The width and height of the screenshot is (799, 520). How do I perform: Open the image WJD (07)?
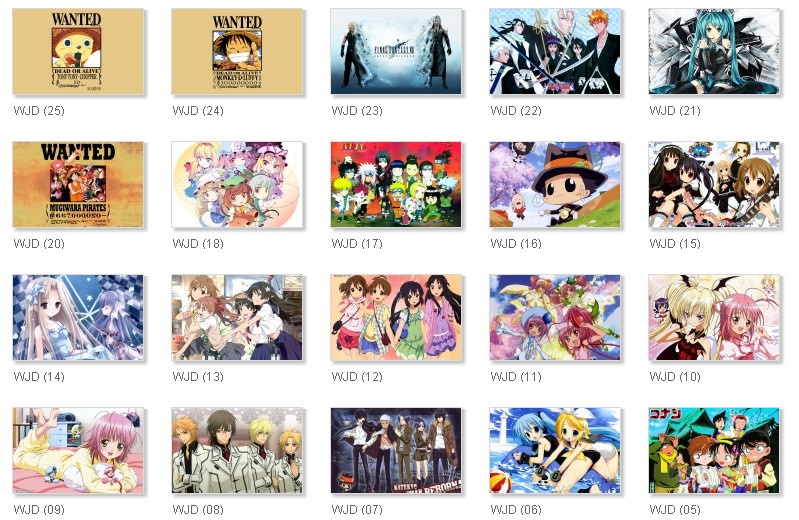(396, 451)
